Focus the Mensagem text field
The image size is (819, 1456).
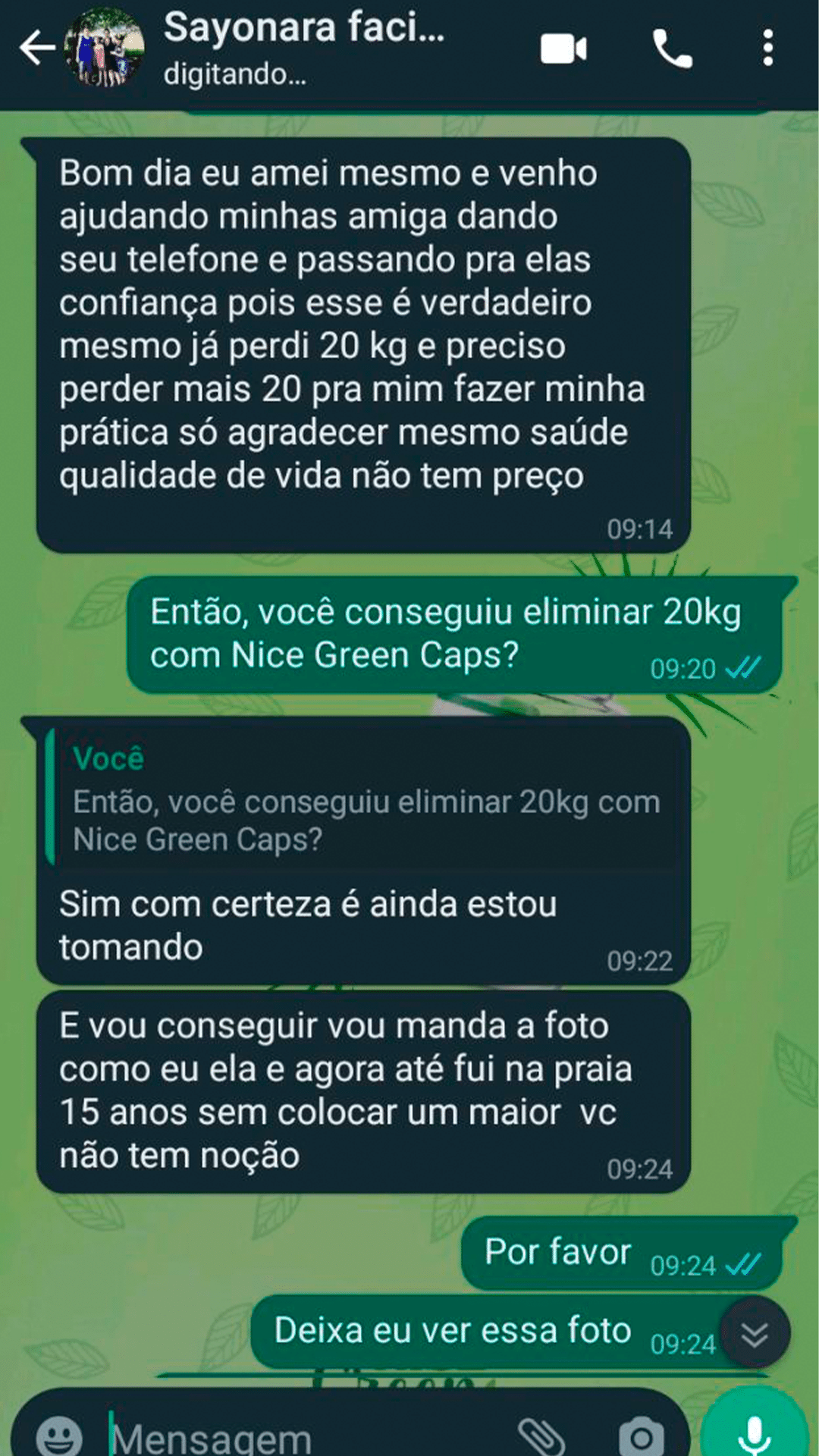click(x=303, y=1437)
